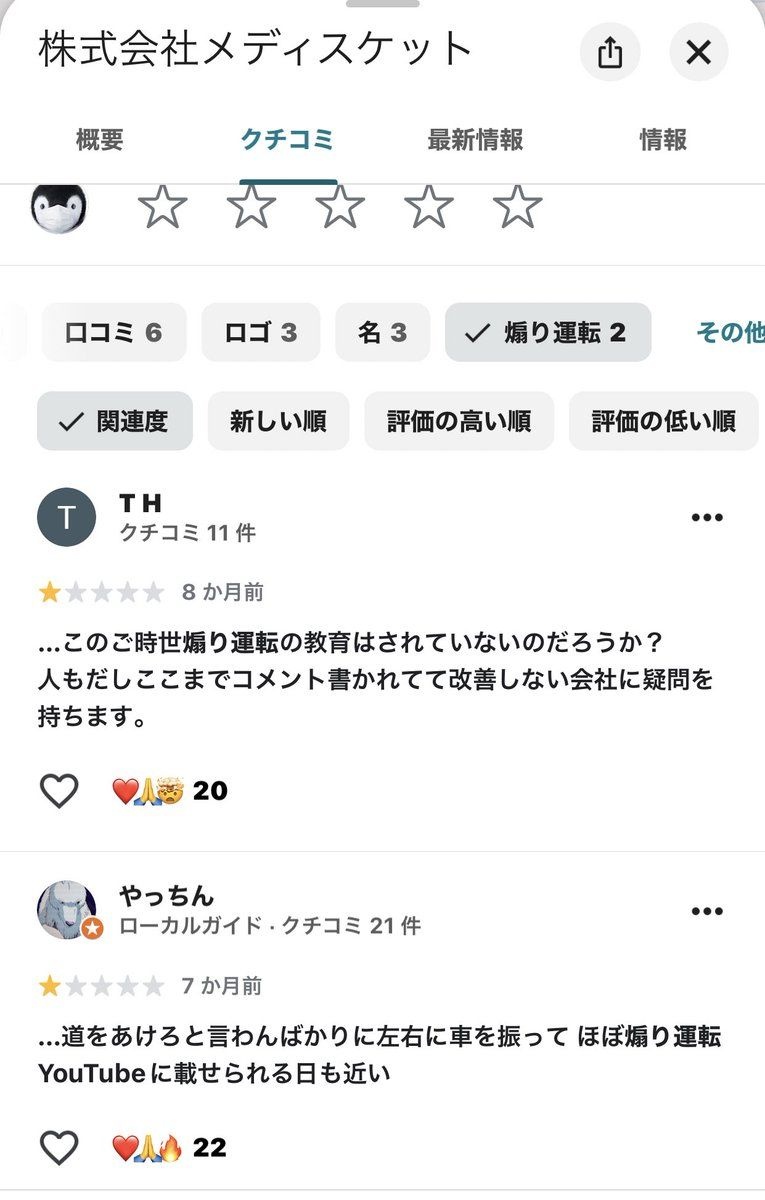Deselect the 煽り運転 2 filter chip
765x1200 pixels.
point(548,332)
